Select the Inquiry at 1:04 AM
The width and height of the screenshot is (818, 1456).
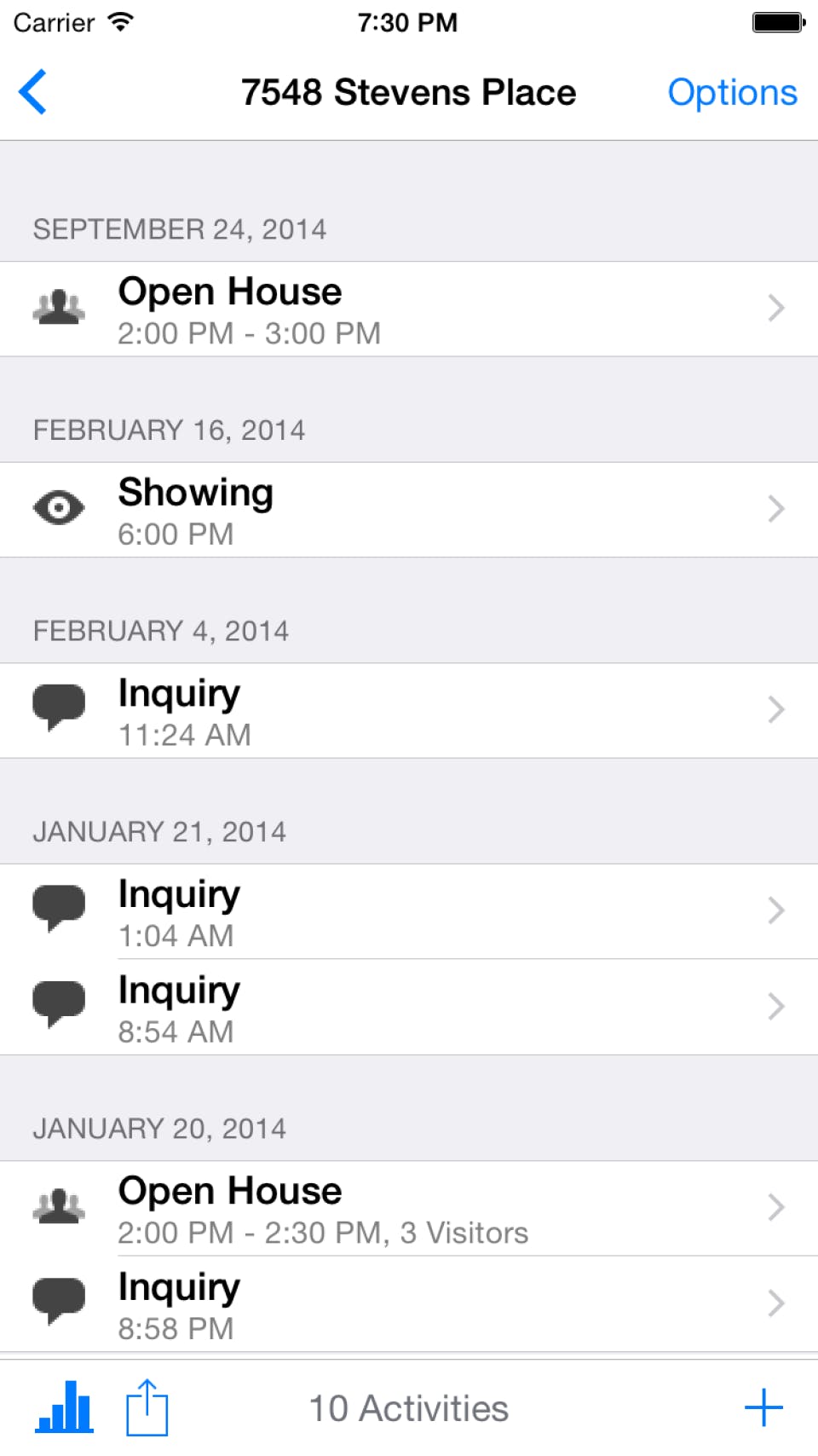pyautogui.click(x=409, y=911)
